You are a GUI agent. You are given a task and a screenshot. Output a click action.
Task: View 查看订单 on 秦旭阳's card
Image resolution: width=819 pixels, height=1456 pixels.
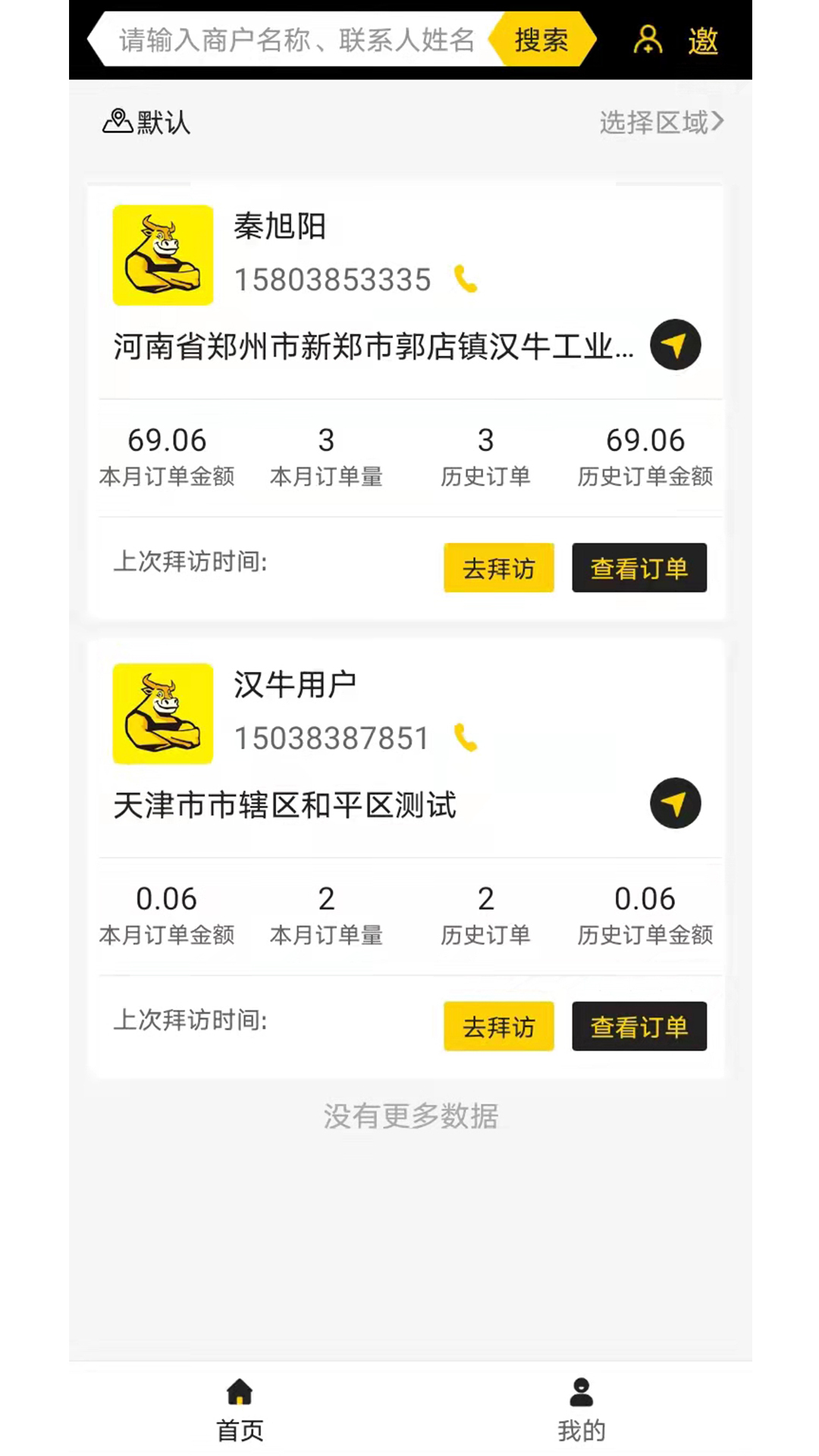tap(639, 567)
